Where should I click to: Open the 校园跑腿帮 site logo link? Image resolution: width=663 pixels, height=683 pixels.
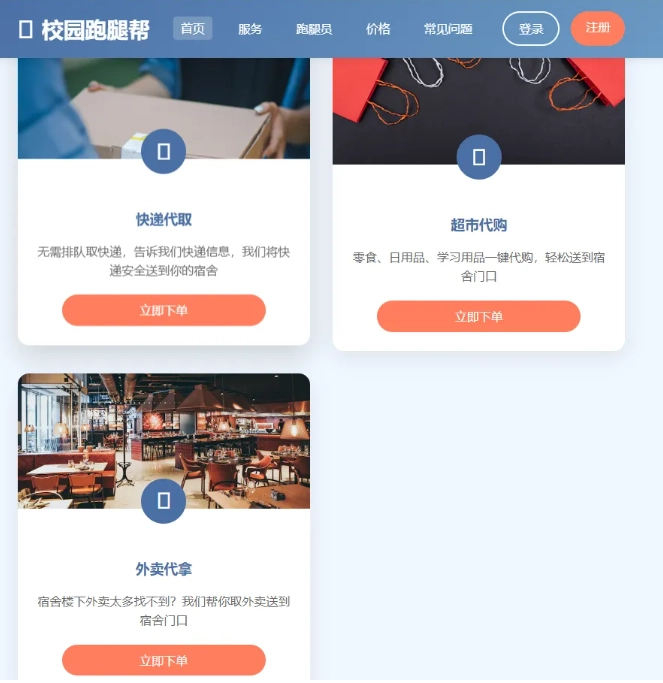pos(84,30)
